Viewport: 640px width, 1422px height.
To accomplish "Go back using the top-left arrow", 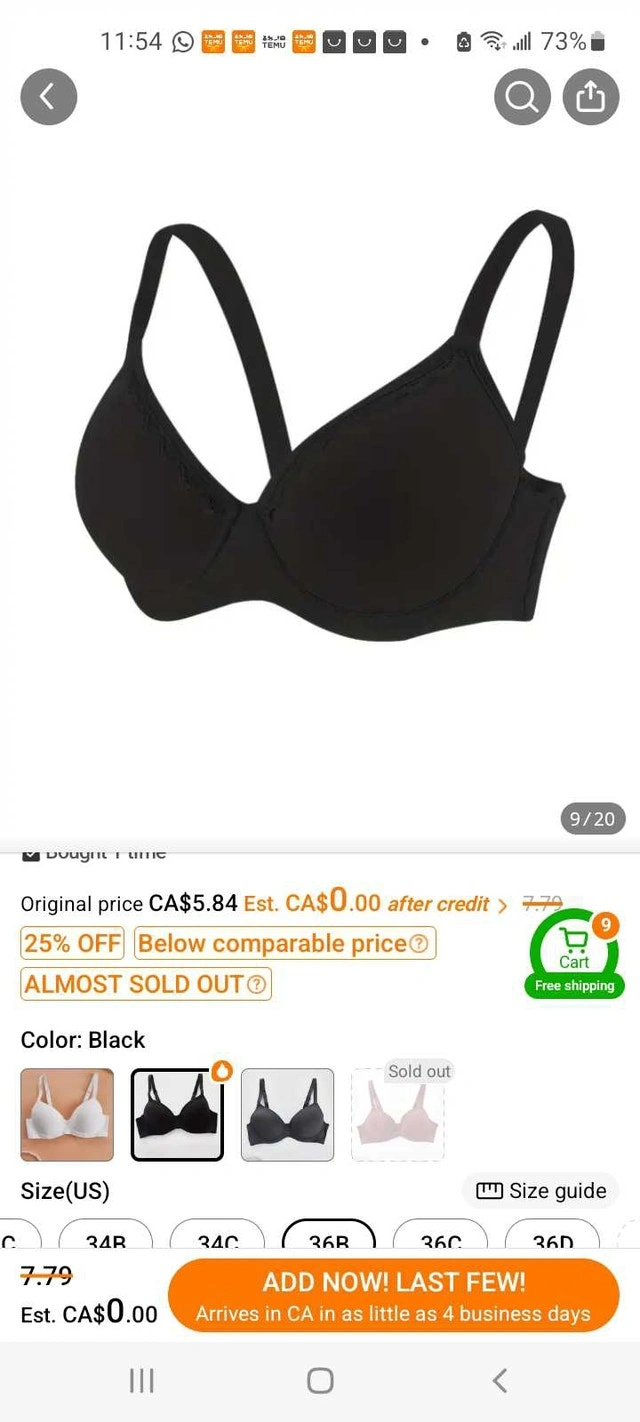I will [48, 96].
